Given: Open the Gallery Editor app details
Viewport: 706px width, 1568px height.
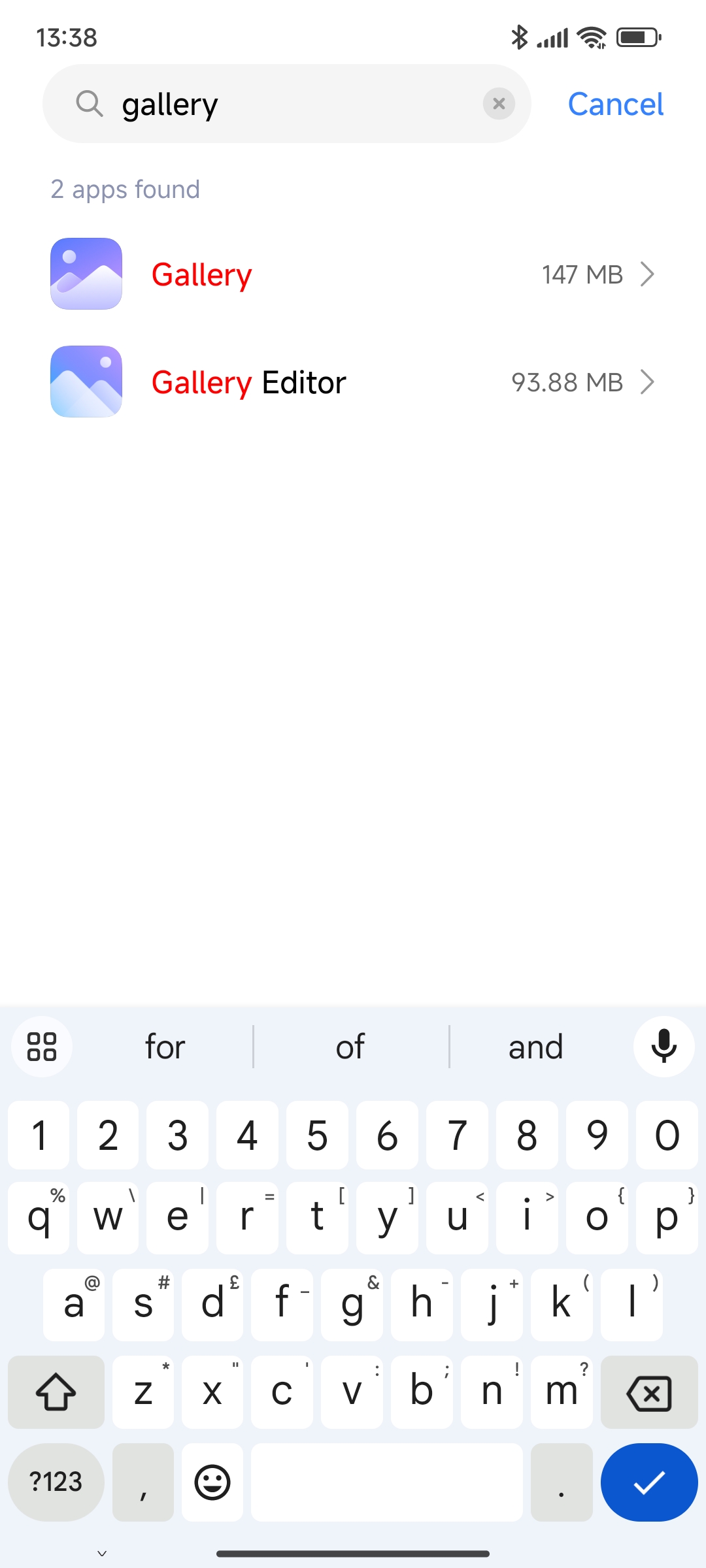Looking at the screenshot, I should pyautogui.click(x=353, y=382).
